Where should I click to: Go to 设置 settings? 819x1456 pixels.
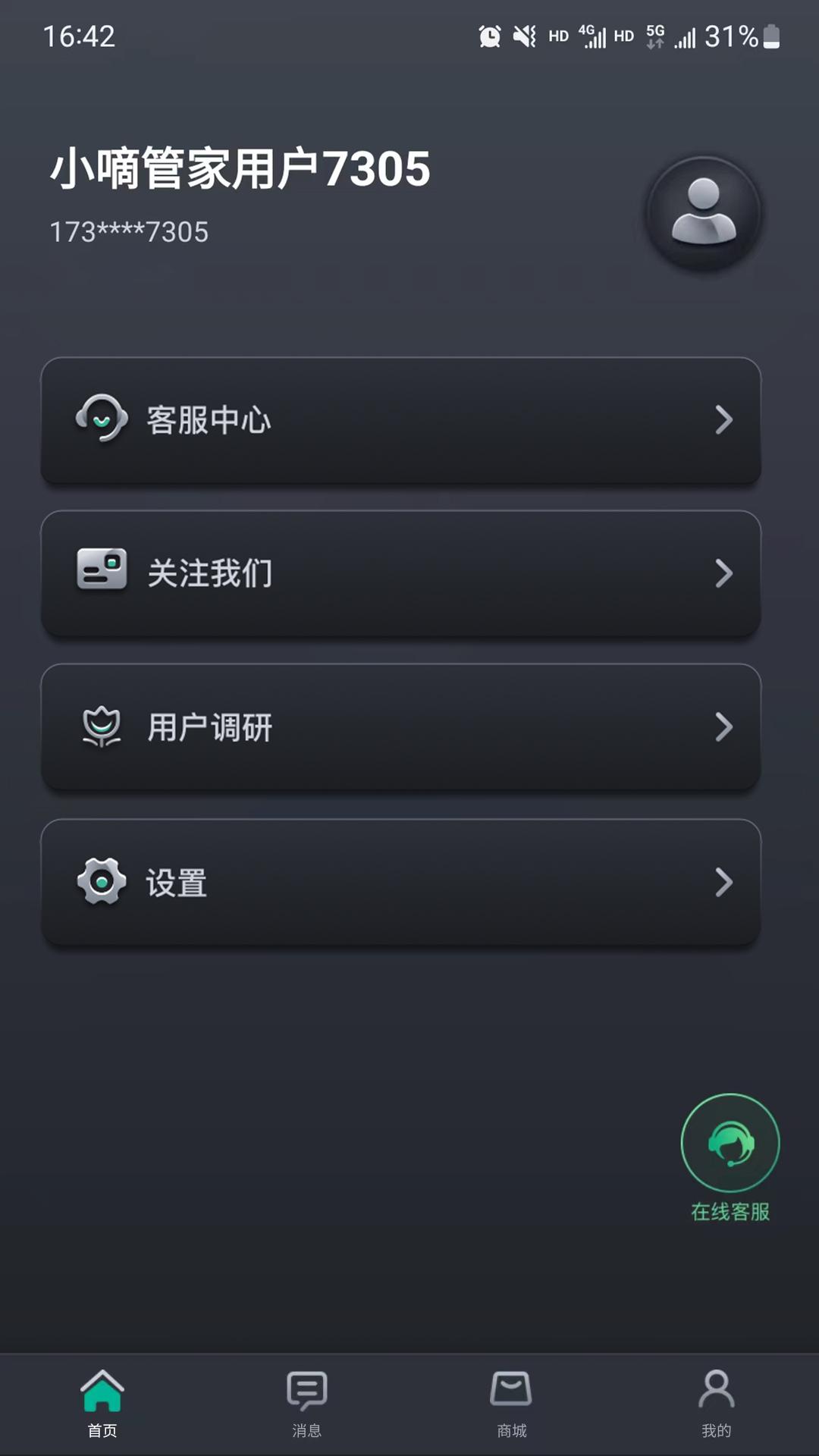[x=400, y=882]
